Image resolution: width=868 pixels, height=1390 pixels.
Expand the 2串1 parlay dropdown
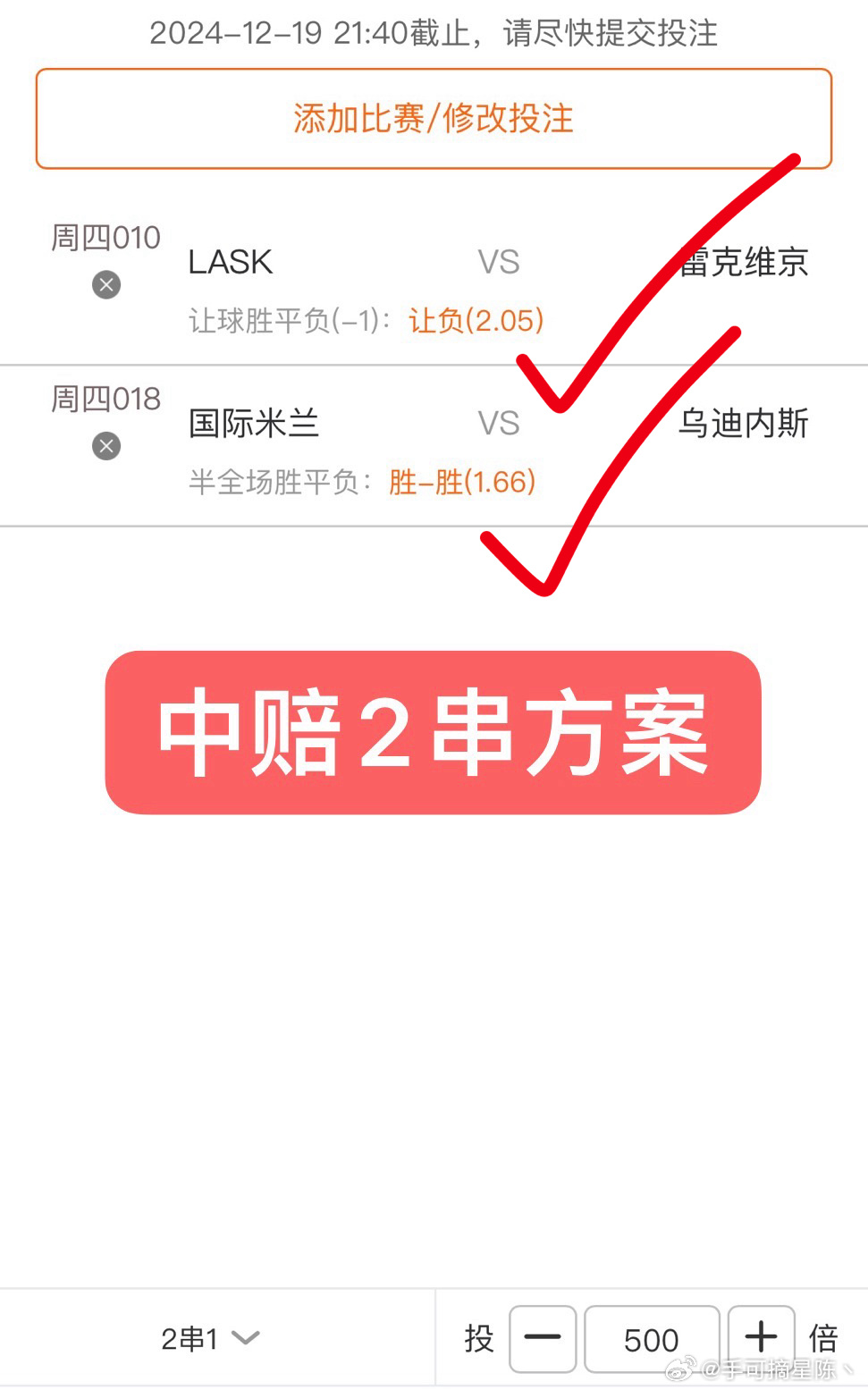tap(210, 1338)
